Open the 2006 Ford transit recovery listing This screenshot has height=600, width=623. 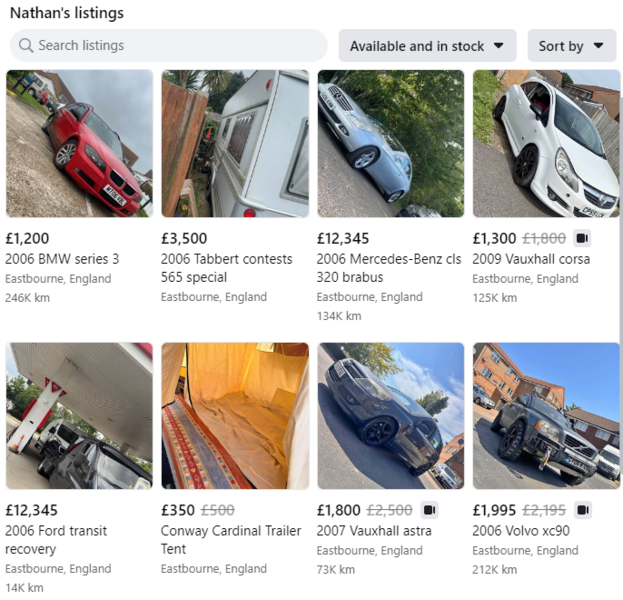tap(79, 416)
